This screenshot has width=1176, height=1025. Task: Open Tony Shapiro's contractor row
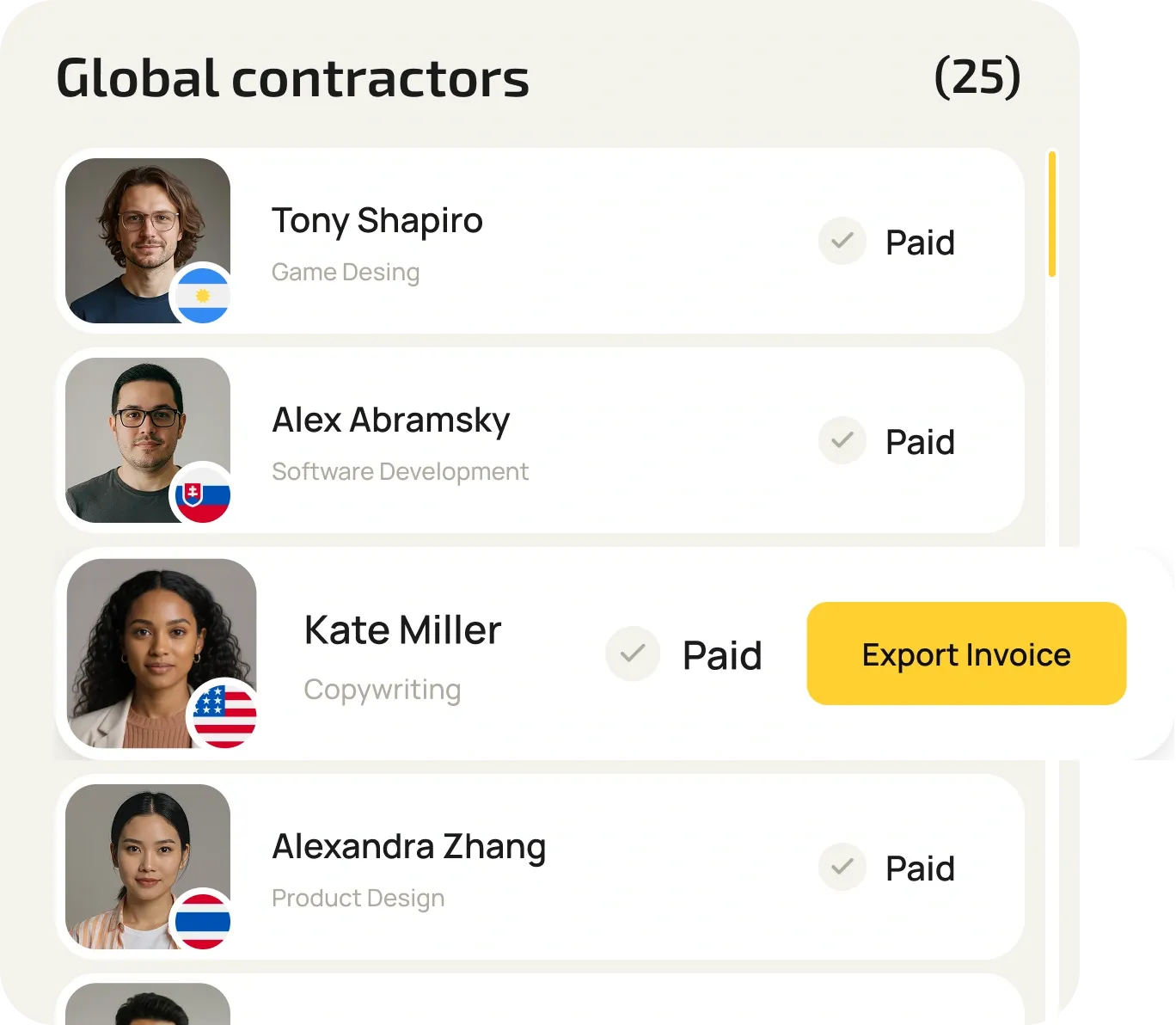[x=540, y=242]
